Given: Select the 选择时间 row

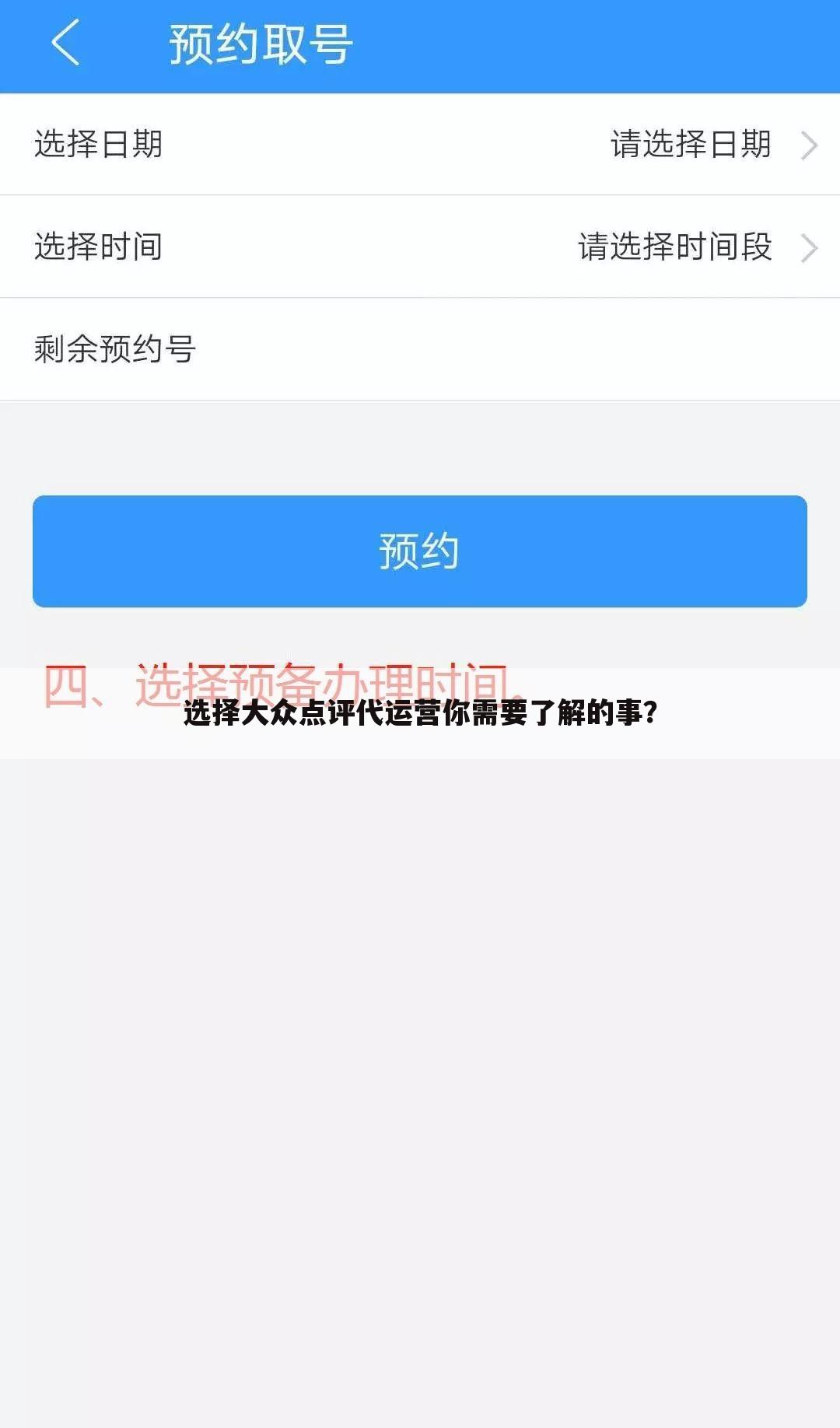Looking at the screenshot, I should [420, 247].
